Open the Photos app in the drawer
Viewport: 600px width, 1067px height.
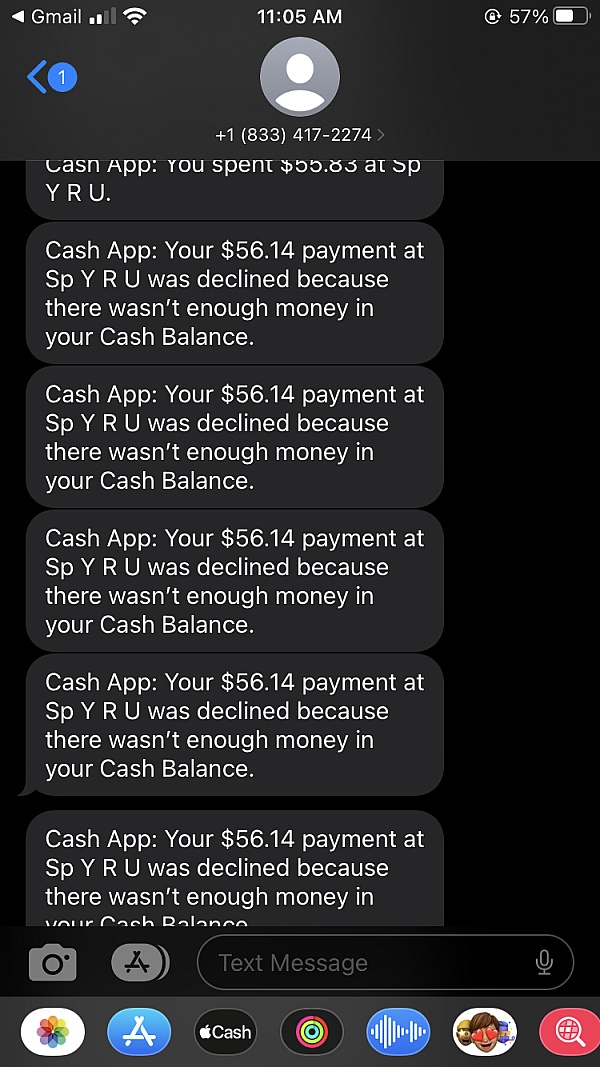point(53,1032)
